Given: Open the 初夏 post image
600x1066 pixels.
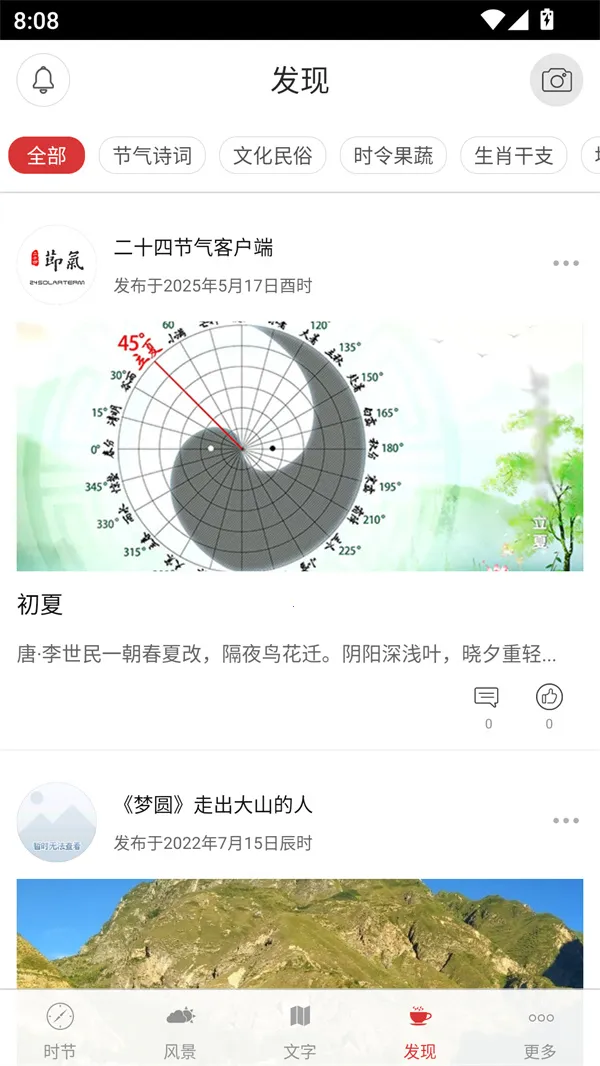Looking at the screenshot, I should (300, 446).
